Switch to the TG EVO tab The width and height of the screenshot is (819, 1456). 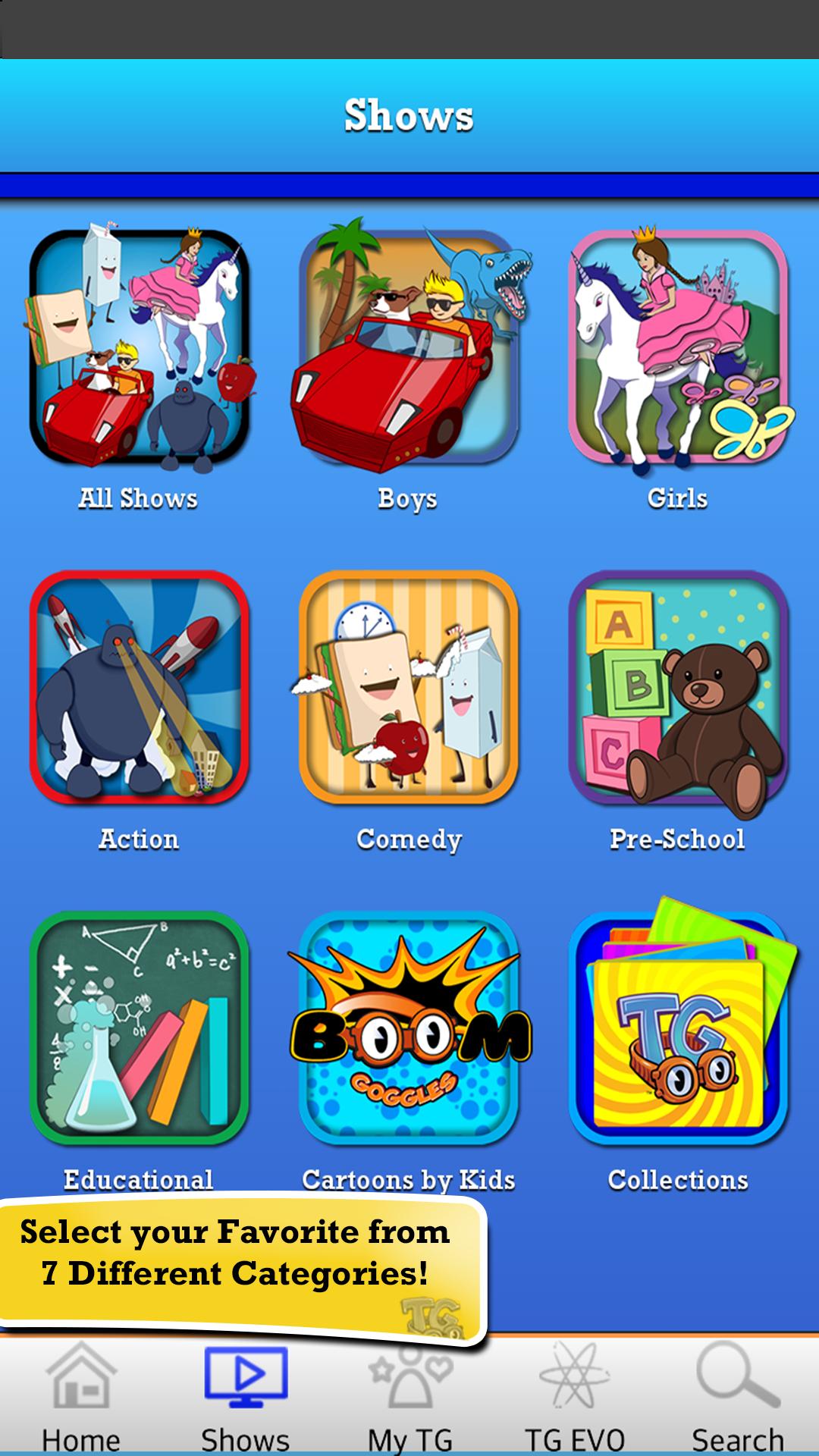point(574,1397)
